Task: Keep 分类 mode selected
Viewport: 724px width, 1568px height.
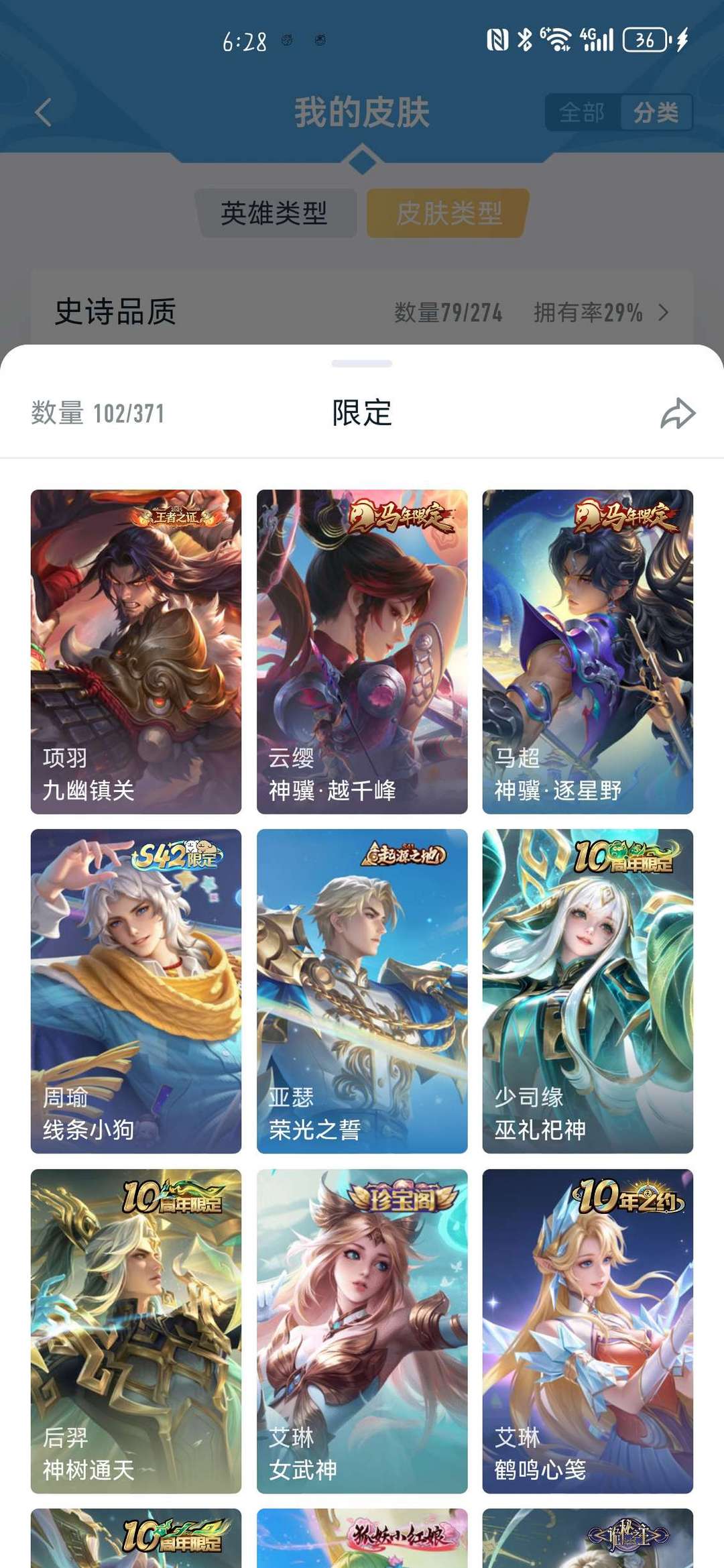Action: 655,114
